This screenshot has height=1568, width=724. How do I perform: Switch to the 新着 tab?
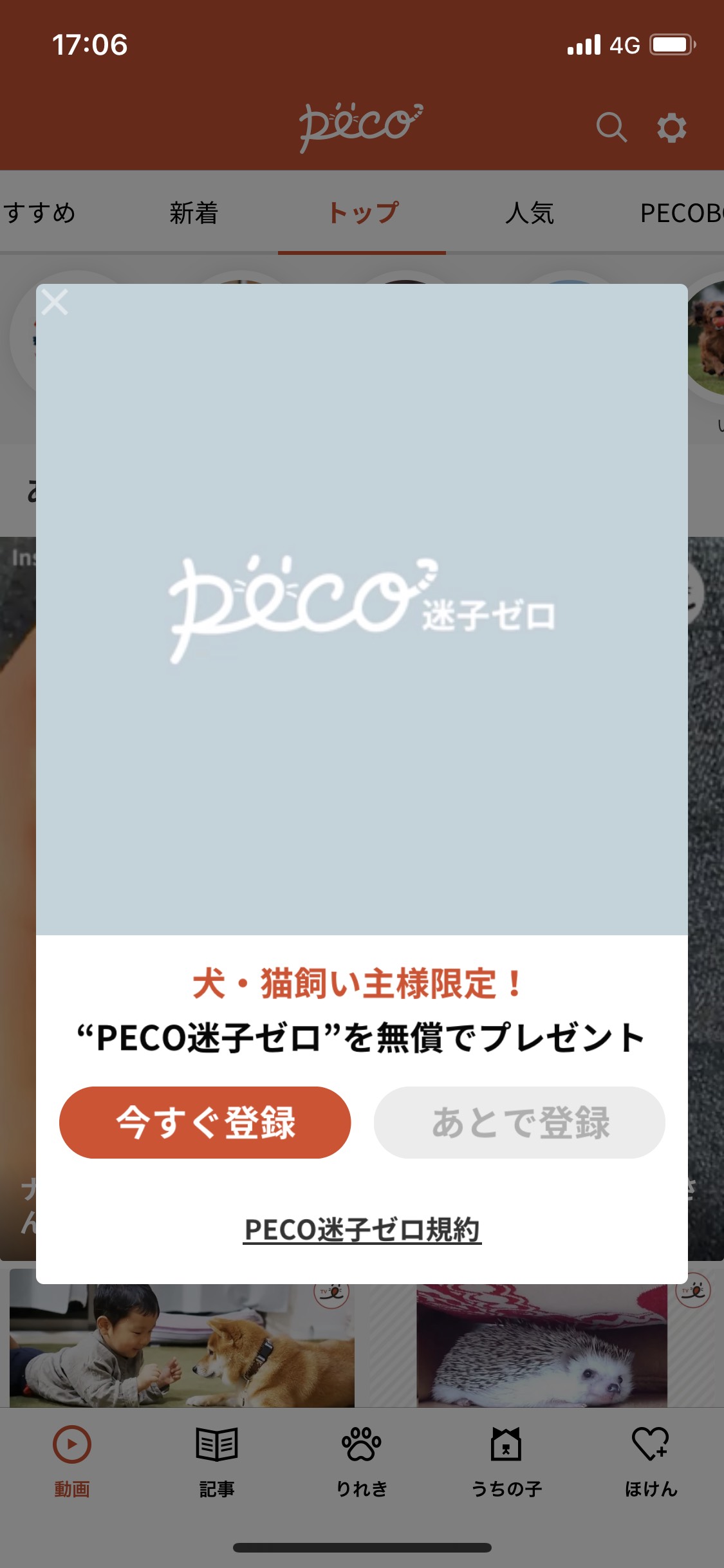coord(194,213)
